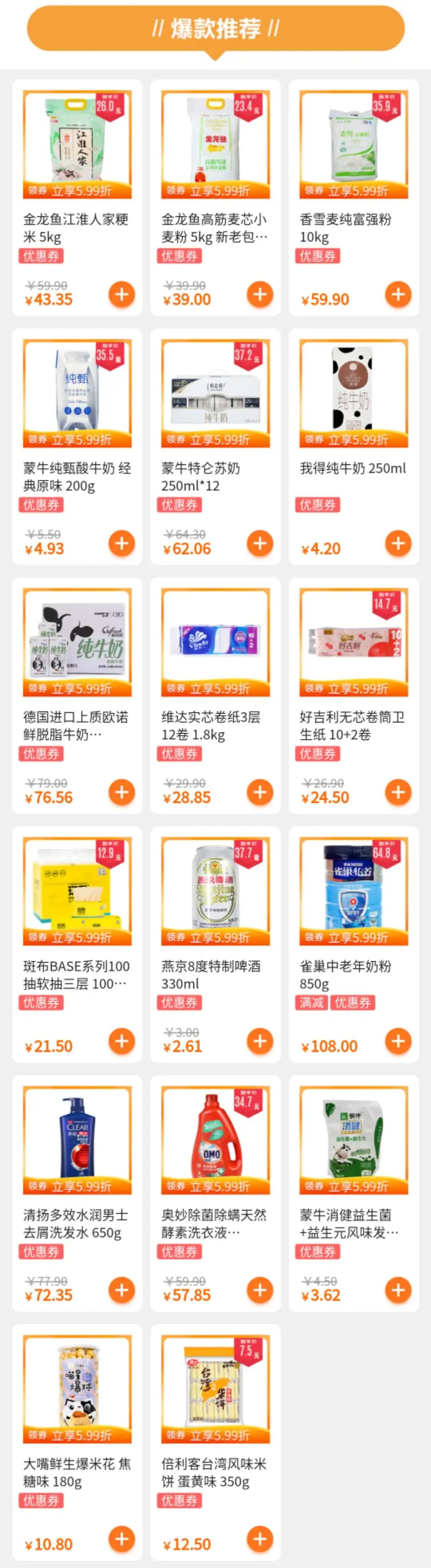431x1568 pixels.
Task: Add 大嘴鲜生爆米花 焦糖味 to cart
Action: click(x=122, y=1539)
